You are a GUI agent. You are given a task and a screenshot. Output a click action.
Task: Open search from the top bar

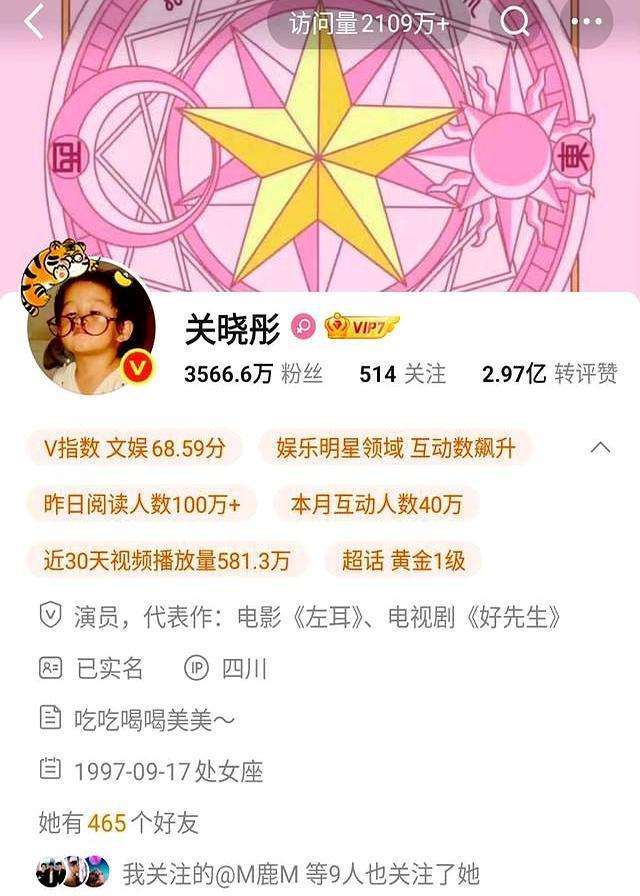pyautogui.click(x=515, y=22)
